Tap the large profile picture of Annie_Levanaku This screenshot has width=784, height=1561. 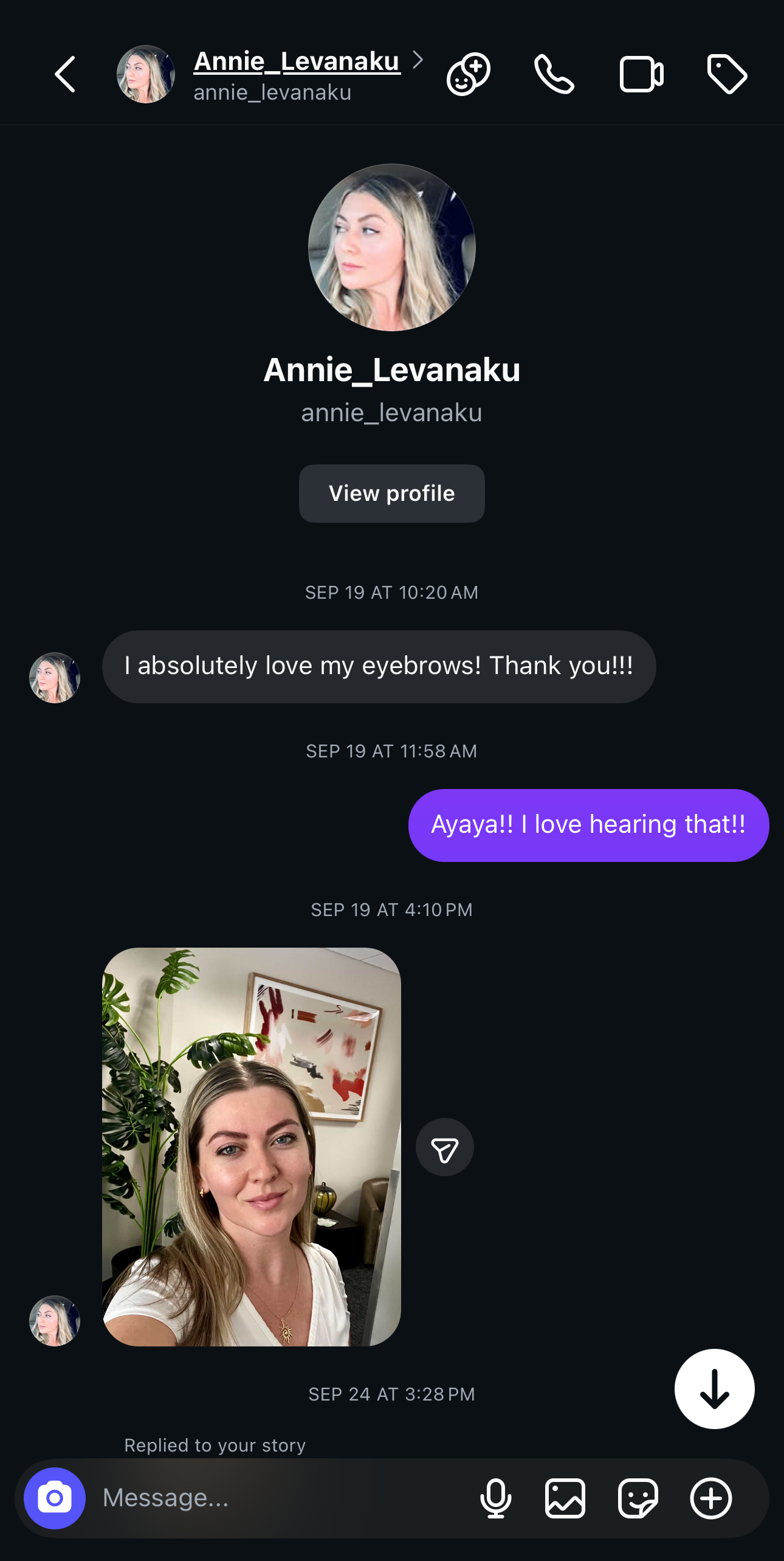[391, 247]
